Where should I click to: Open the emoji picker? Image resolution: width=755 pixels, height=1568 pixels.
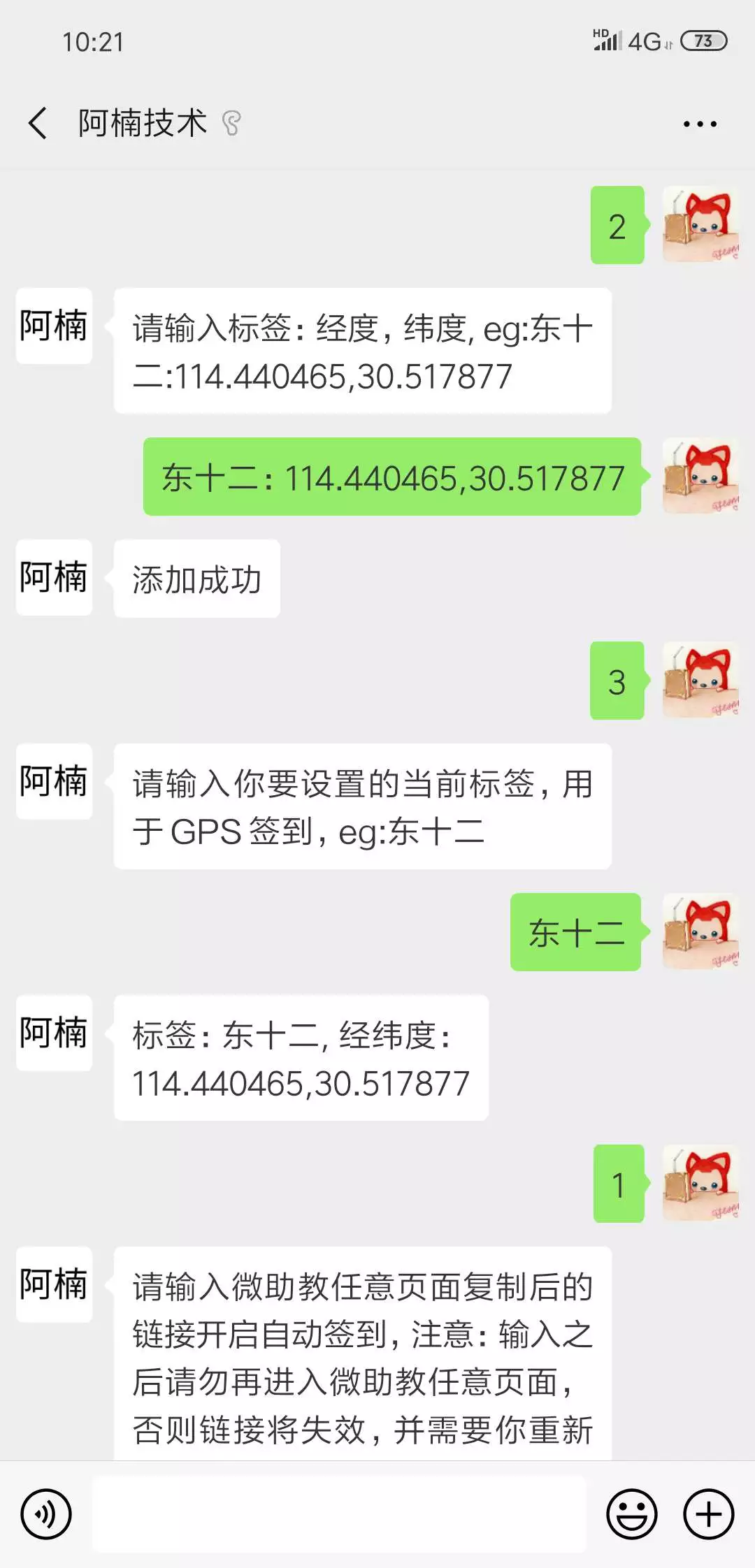point(631,1514)
